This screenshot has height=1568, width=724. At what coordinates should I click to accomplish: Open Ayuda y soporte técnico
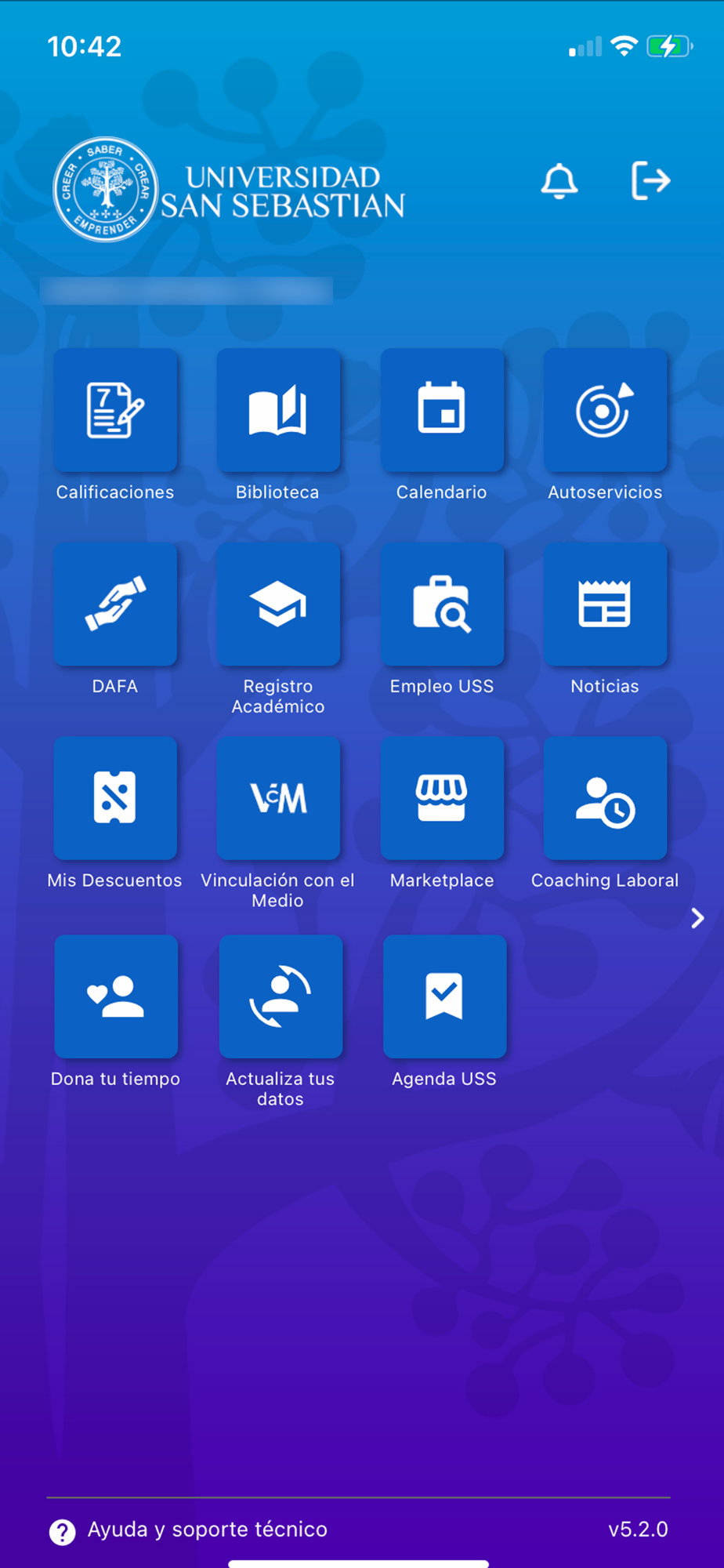189,1530
